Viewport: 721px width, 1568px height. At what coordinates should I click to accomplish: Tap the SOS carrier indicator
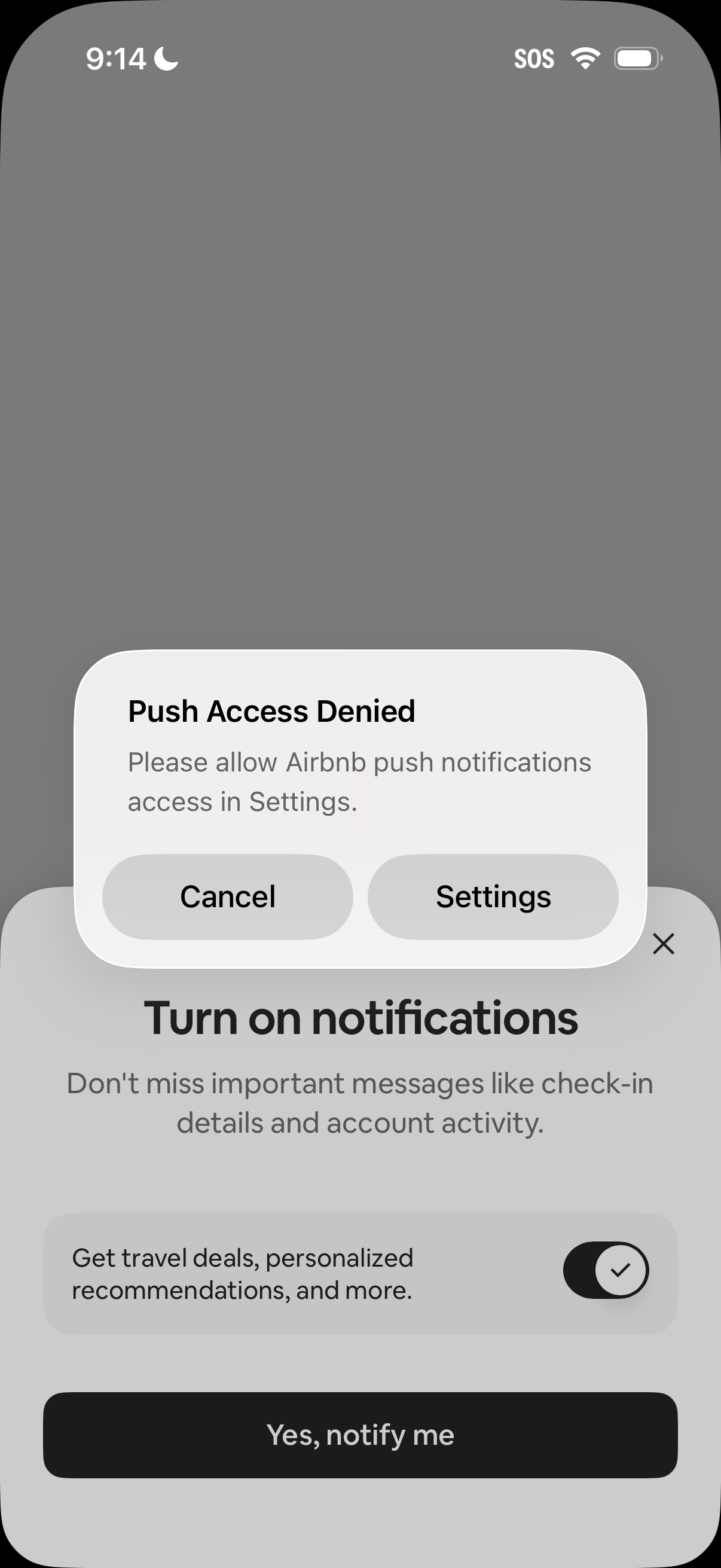[x=534, y=58]
